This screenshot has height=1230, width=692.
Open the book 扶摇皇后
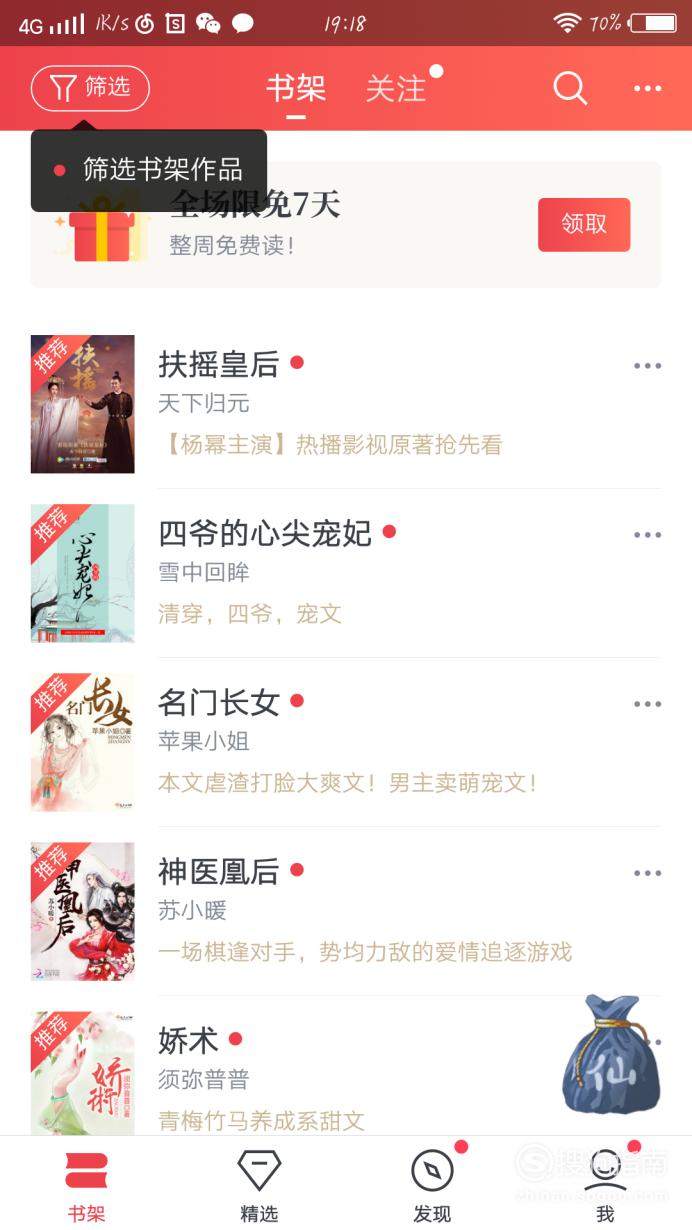[x=346, y=404]
